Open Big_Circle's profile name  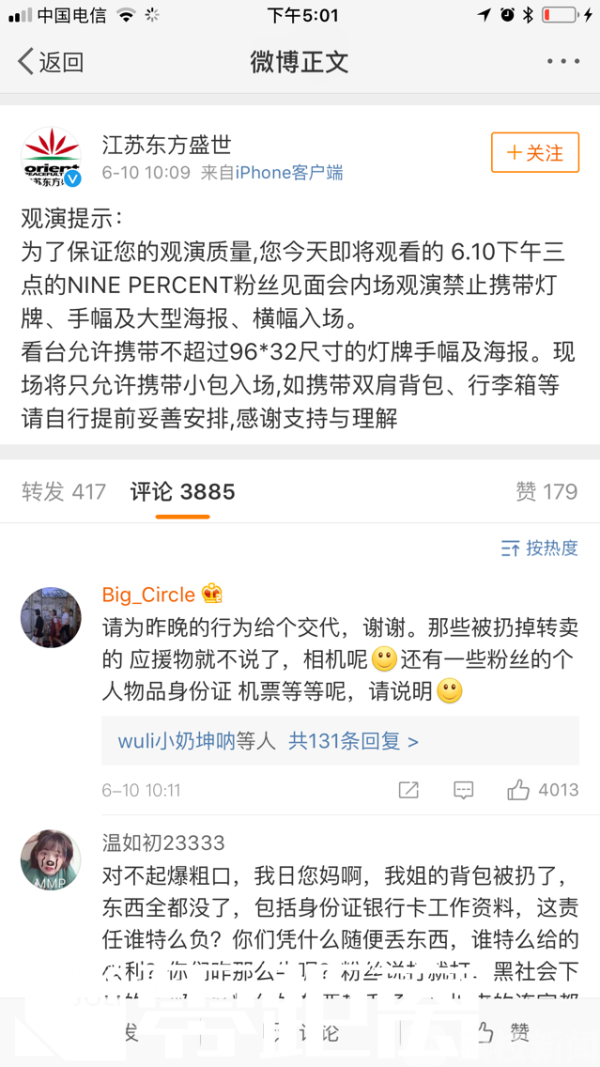[148, 594]
